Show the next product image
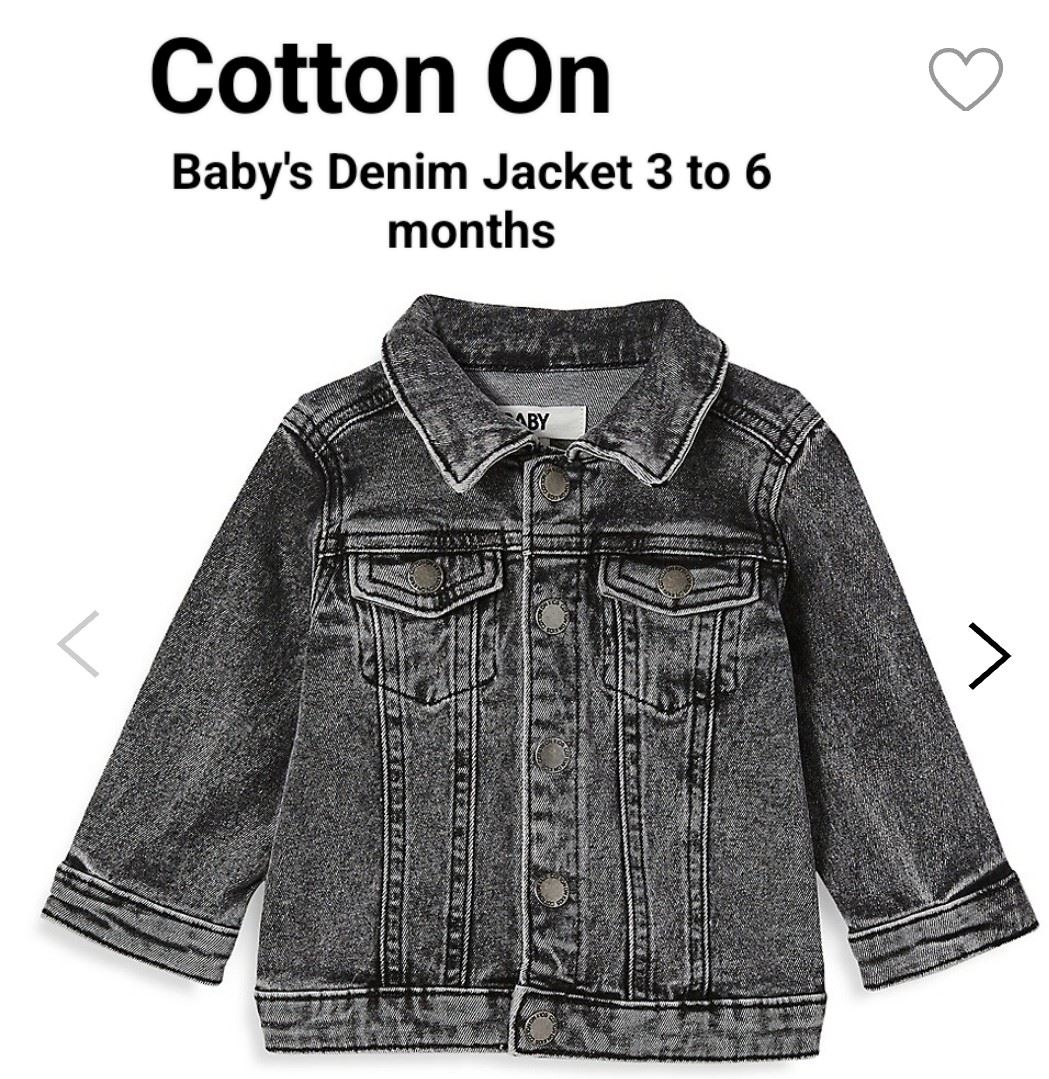The height and width of the screenshot is (1079, 1049). [x=988, y=656]
